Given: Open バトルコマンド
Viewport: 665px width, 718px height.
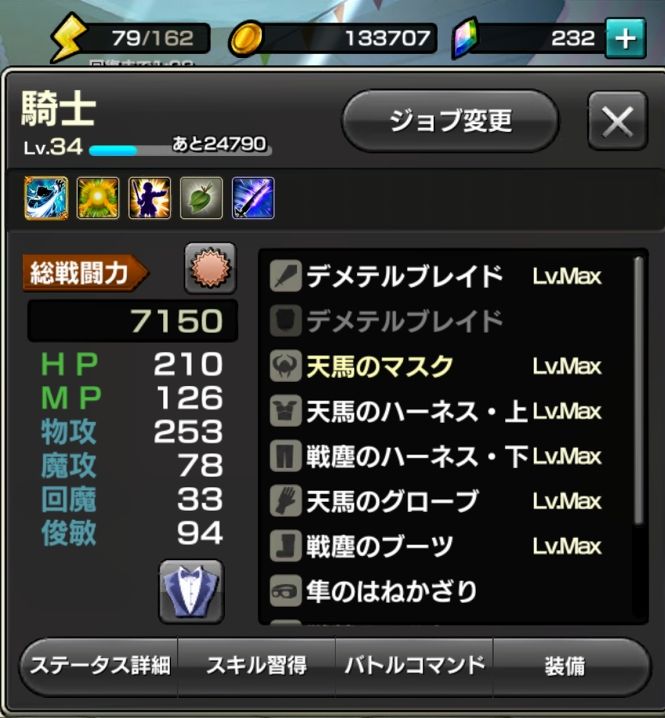Looking at the screenshot, I should point(412,665).
